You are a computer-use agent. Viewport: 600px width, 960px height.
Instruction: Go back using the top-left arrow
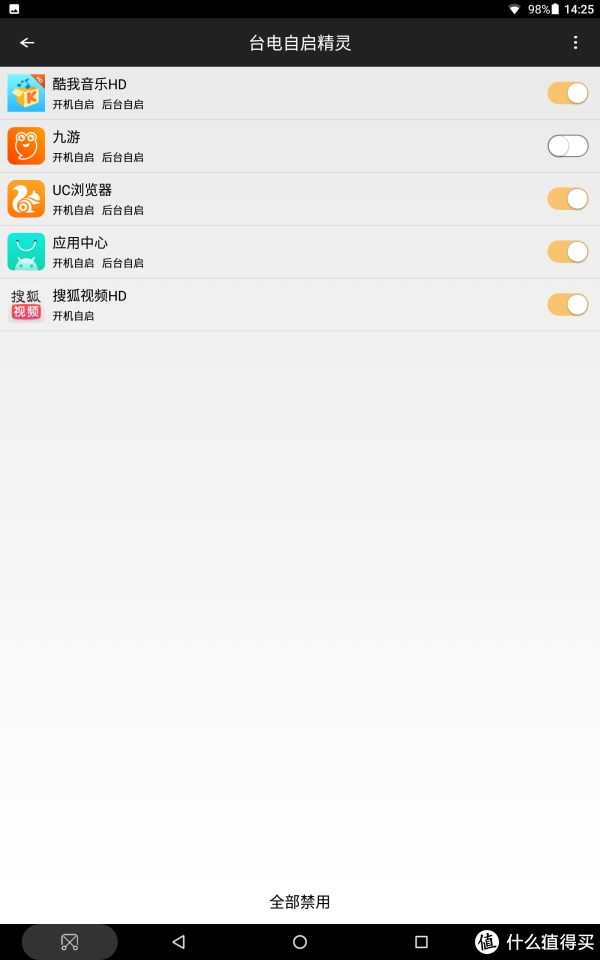click(x=27, y=42)
